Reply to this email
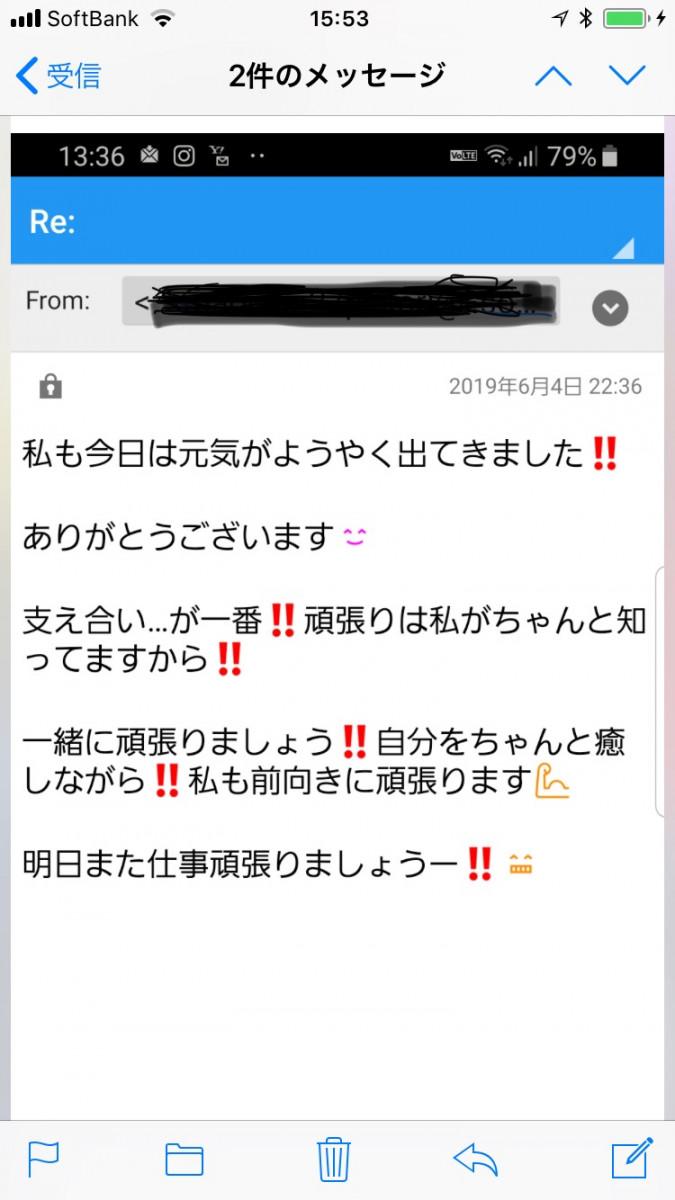 (x=475, y=1159)
